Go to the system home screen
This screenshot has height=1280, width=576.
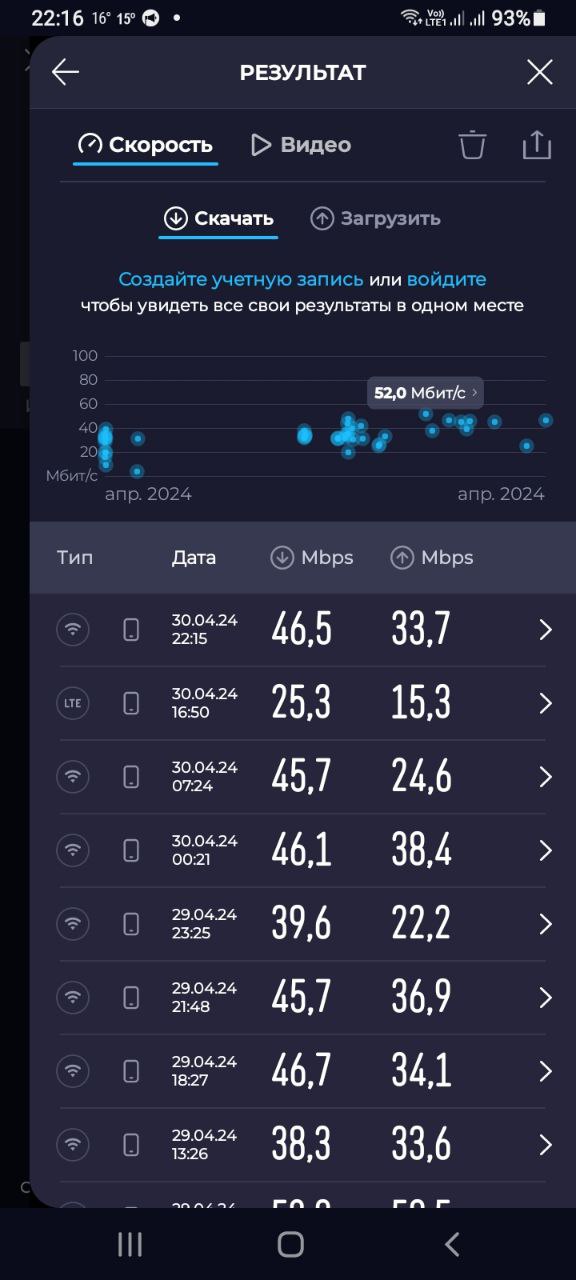point(290,1244)
